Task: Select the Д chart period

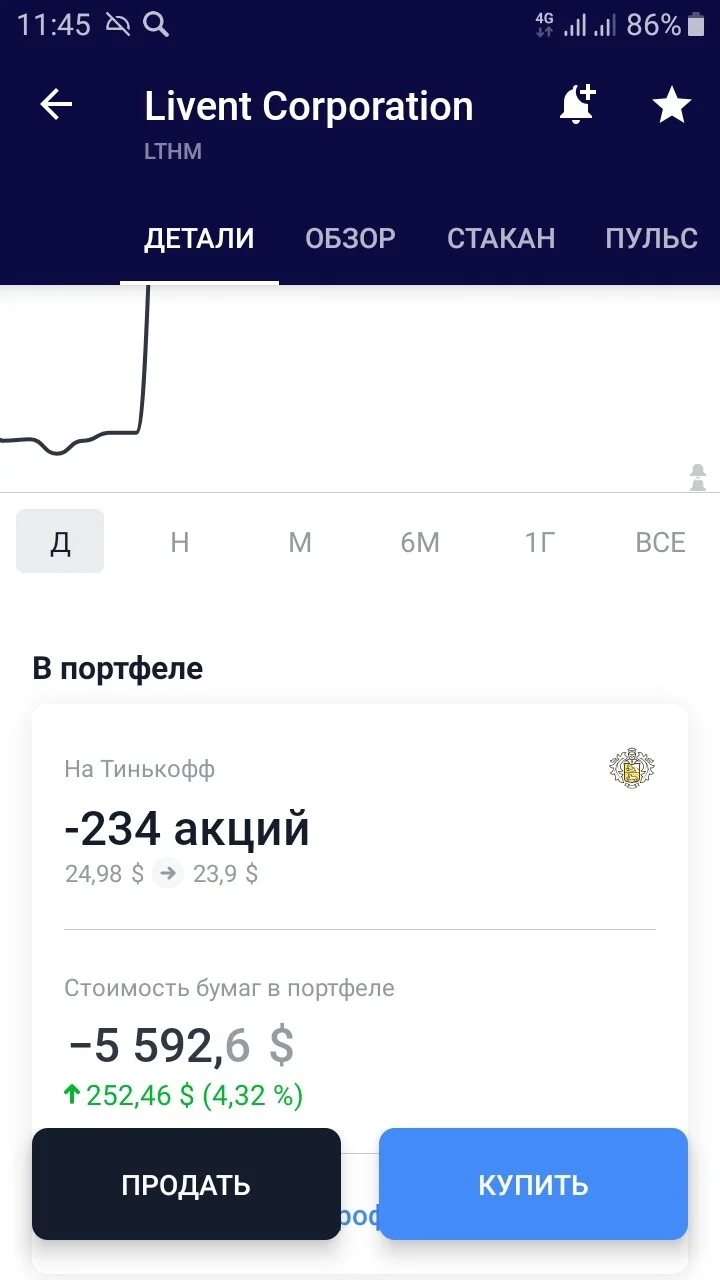Action: 60,541
